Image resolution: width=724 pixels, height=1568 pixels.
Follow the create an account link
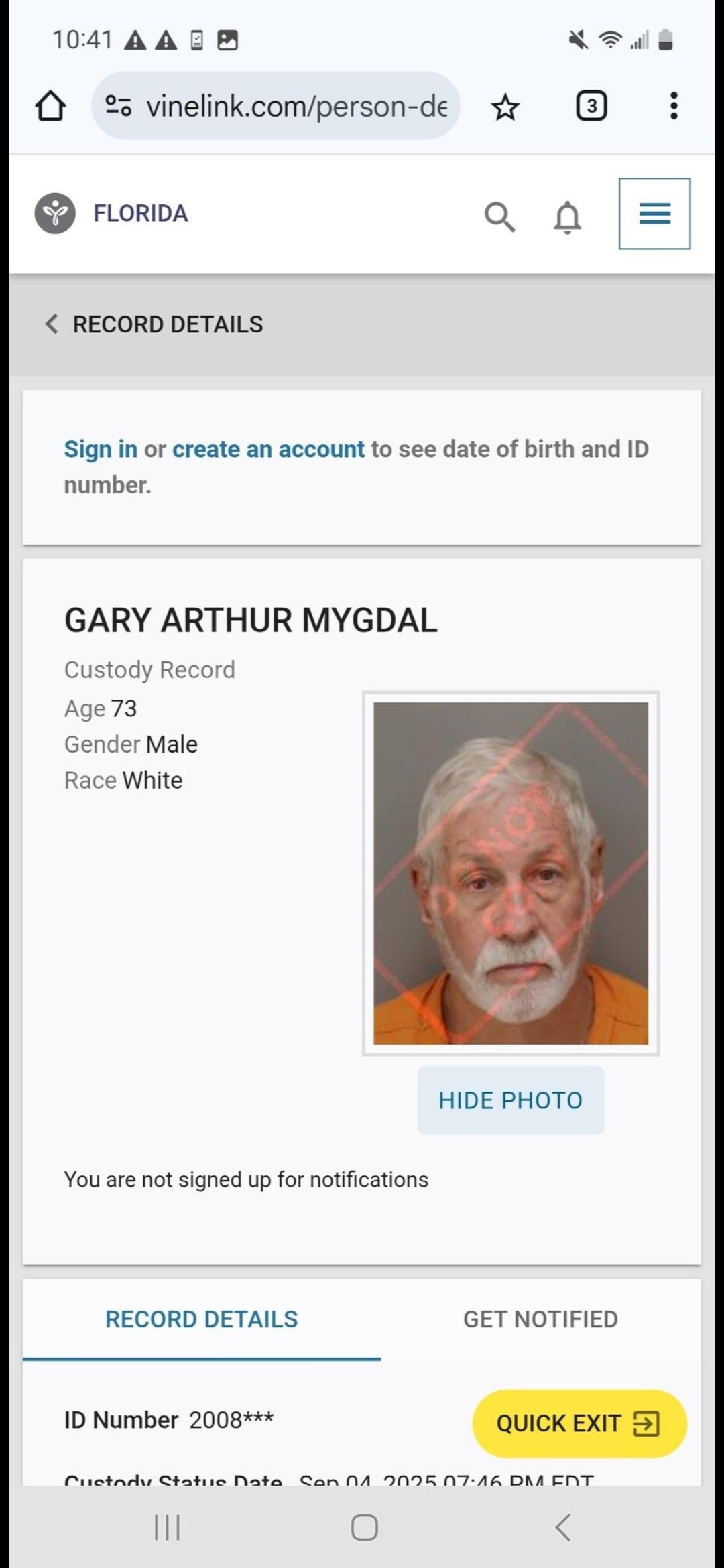[268, 449]
